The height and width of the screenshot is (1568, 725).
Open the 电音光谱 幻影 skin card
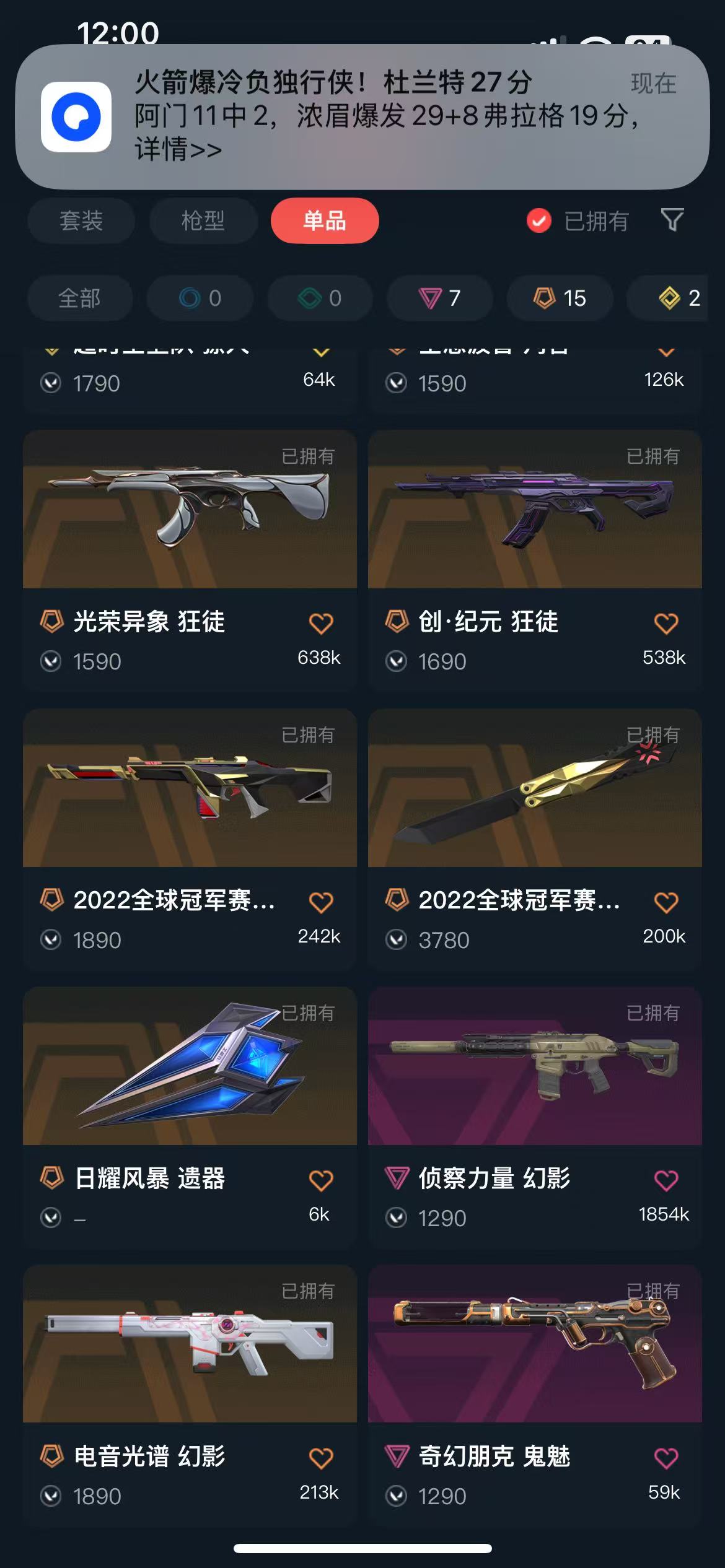click(x=190, y=1344)
